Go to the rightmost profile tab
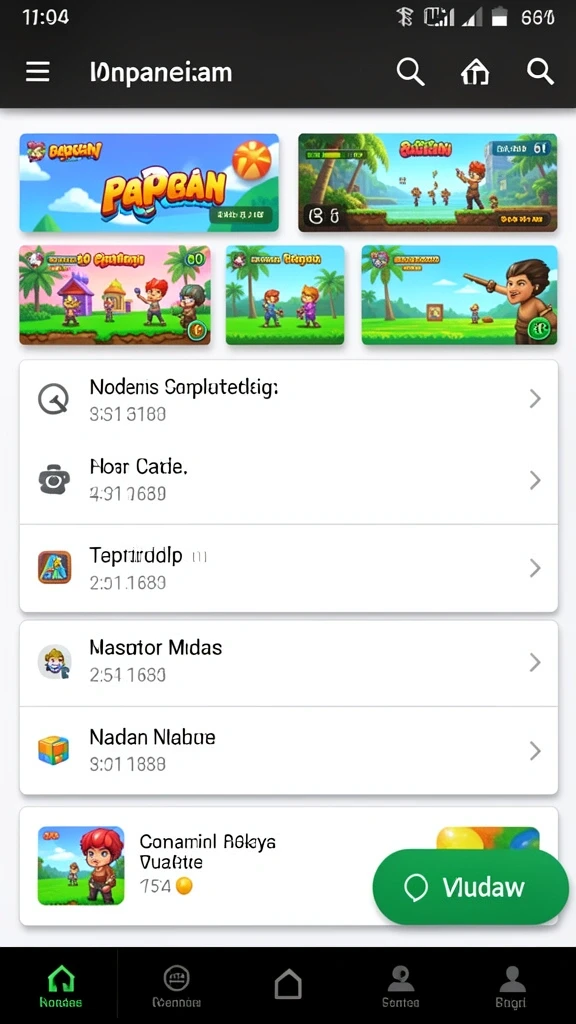 click(x=512, y=986)
